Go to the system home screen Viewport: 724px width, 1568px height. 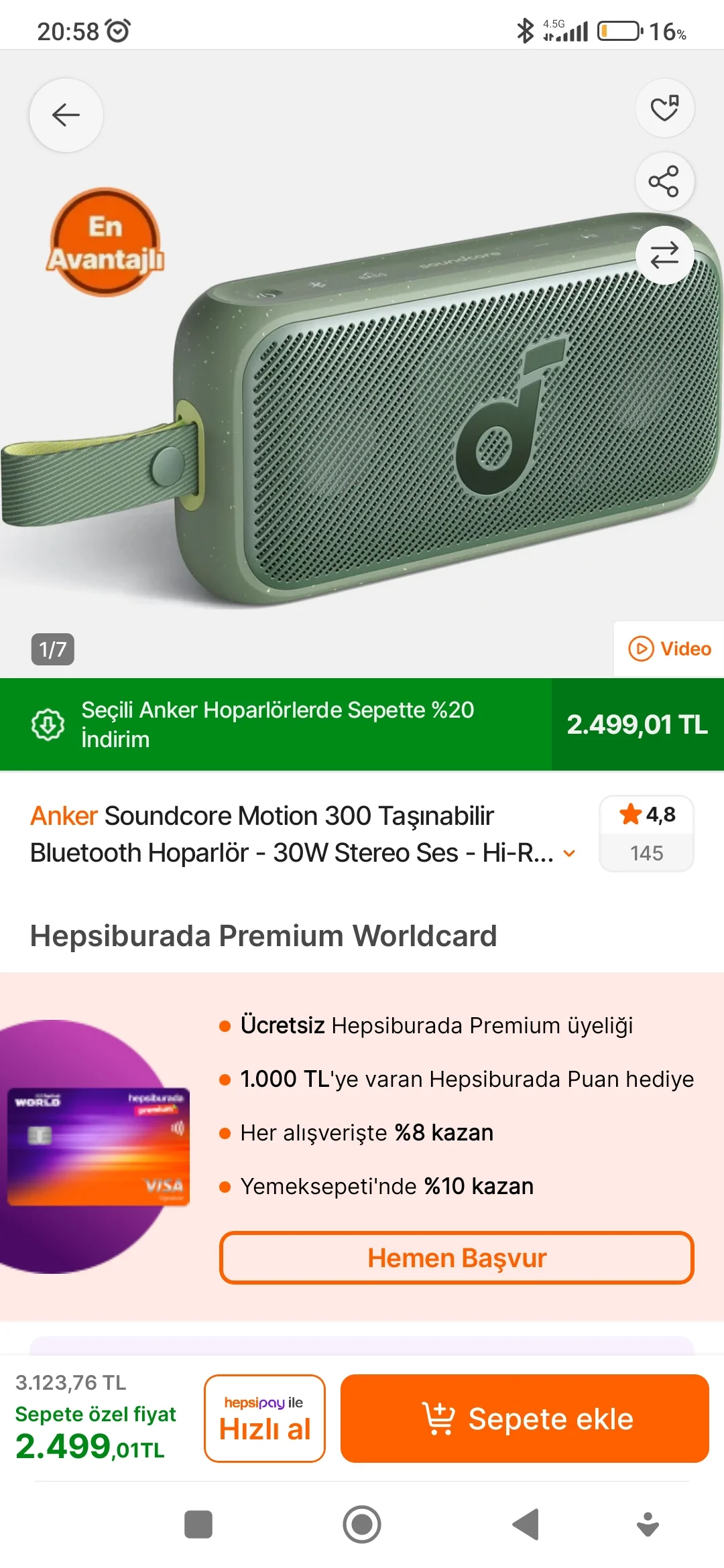tap(362, 1524)
